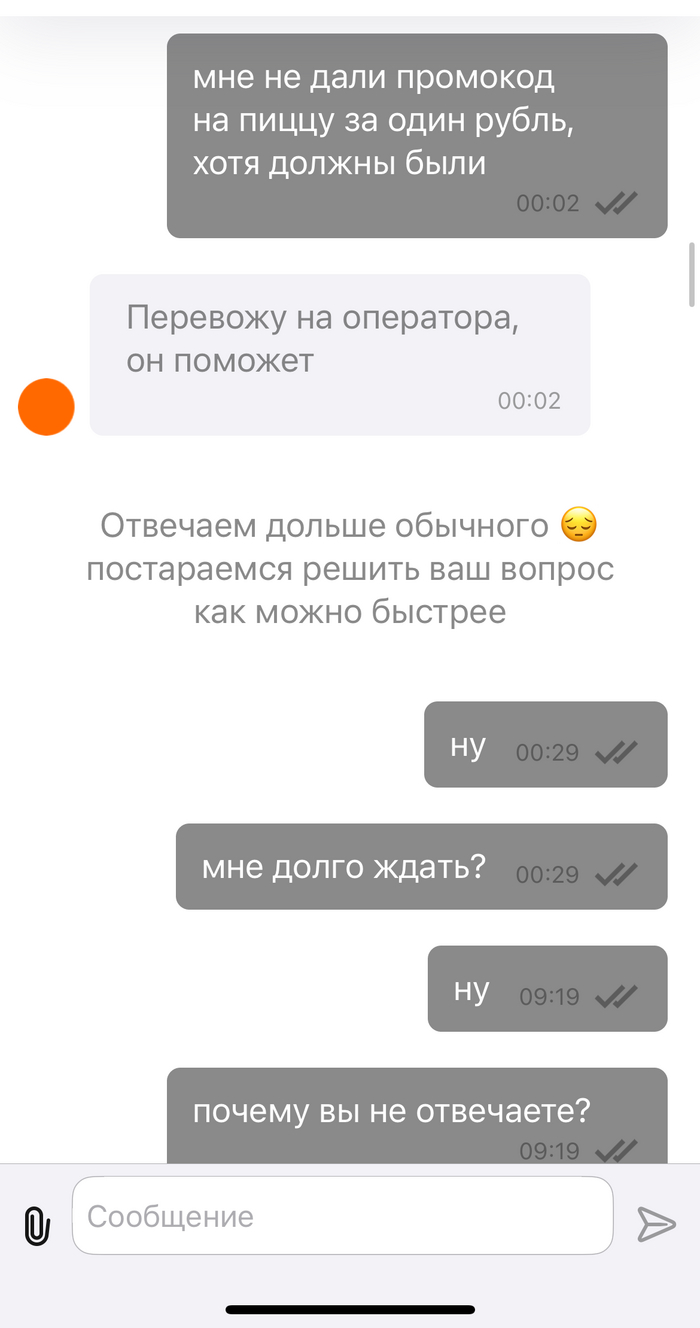
Task: Send the message with the arrow icon
Action: (x=656, y=1224)
